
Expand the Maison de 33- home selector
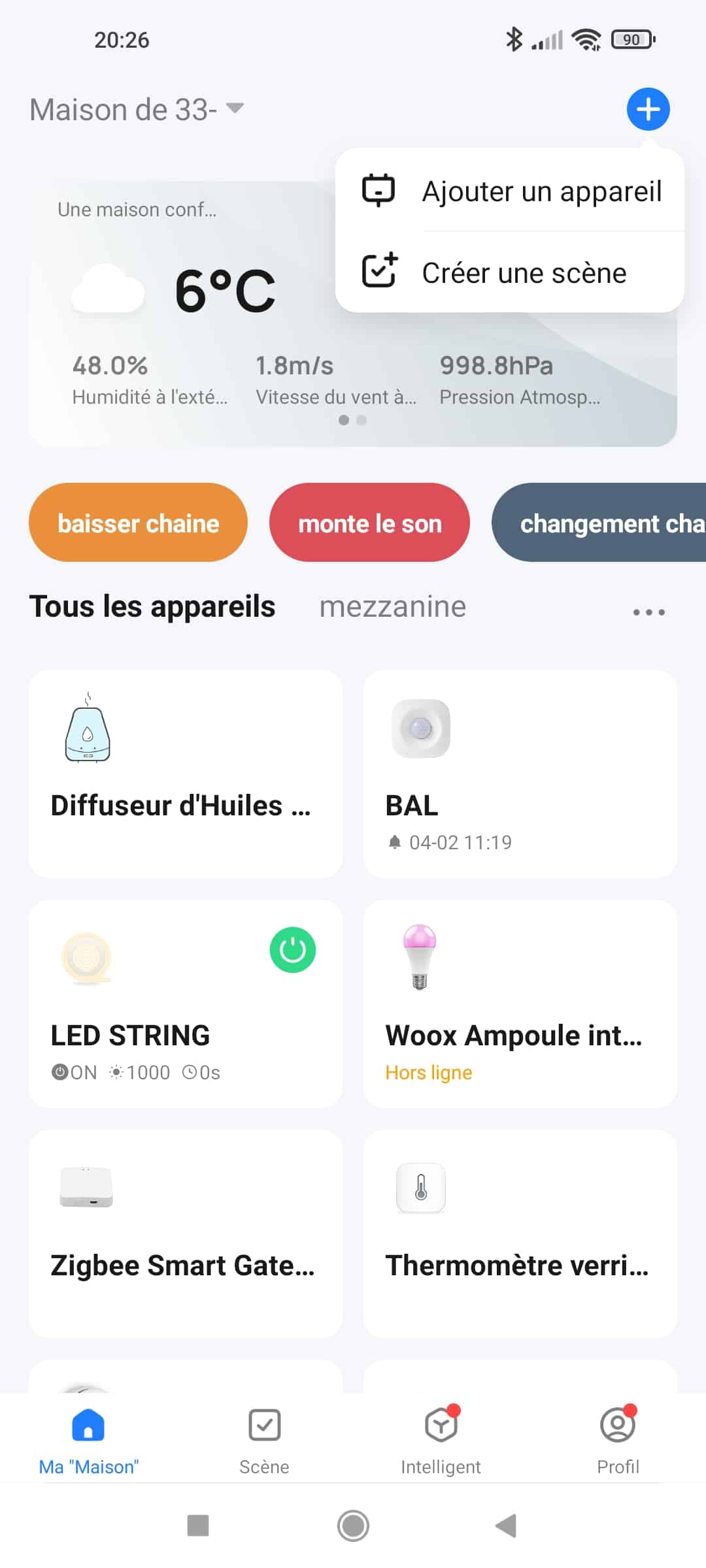[x=137, y=109]
